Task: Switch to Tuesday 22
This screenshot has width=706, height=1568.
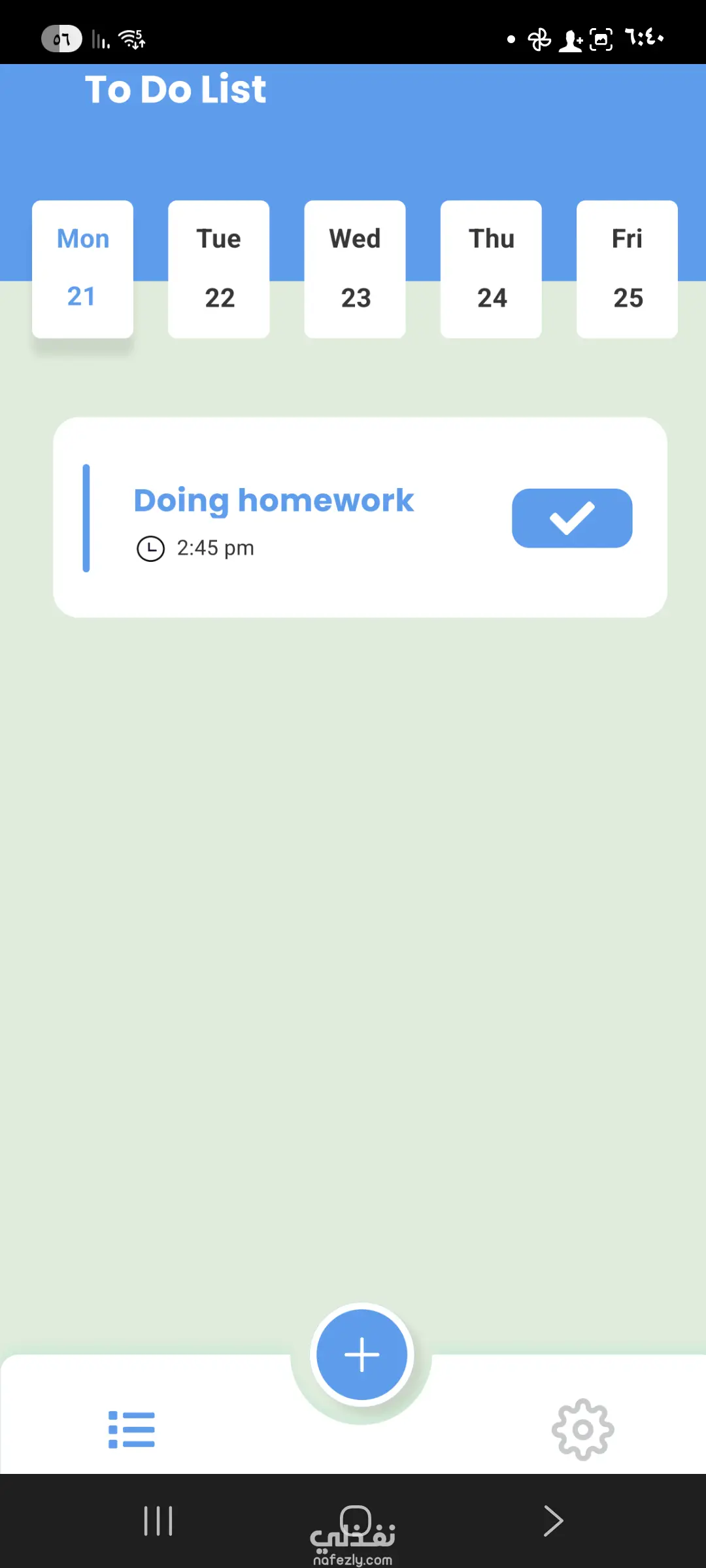Action: (219, 269)
